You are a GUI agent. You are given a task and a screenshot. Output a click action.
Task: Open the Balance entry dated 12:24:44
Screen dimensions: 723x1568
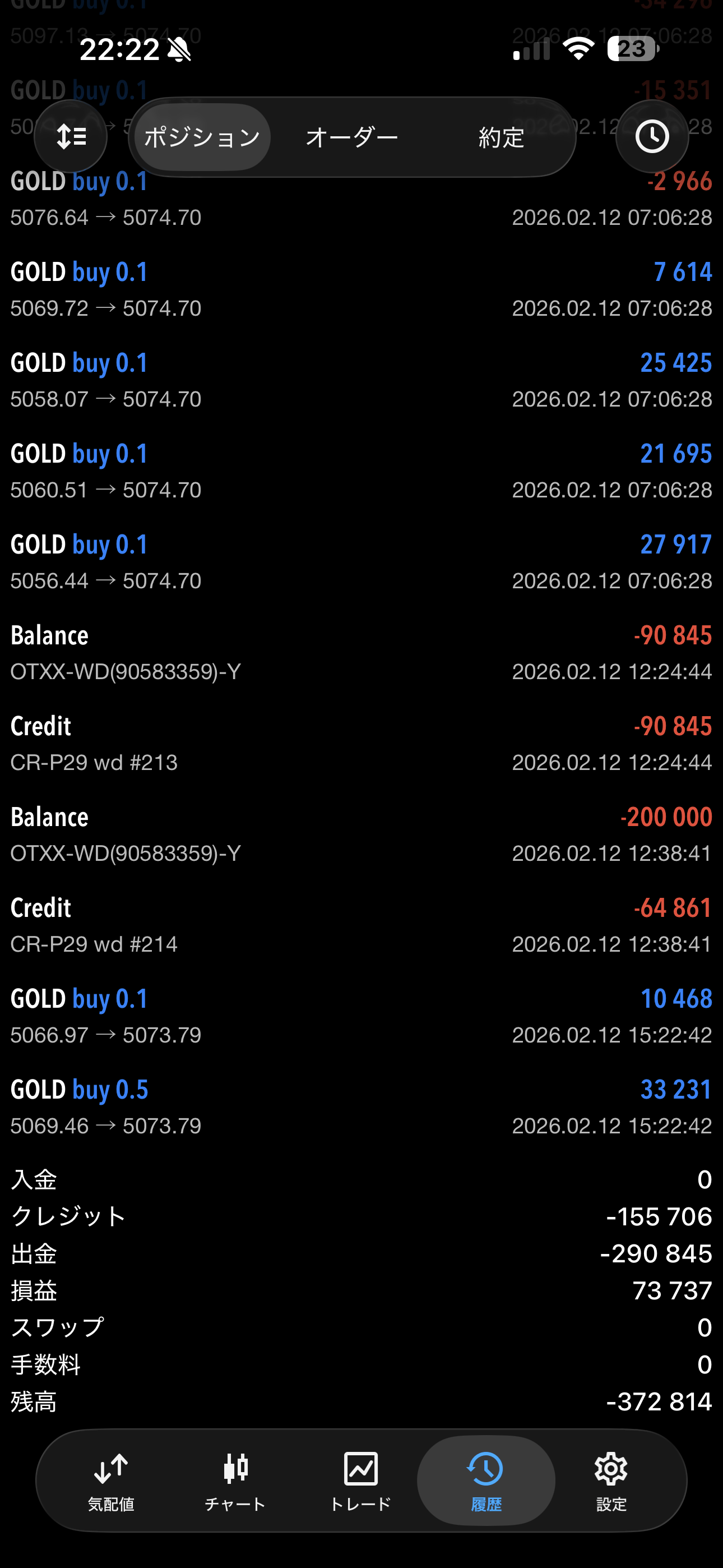coord(361,653)
